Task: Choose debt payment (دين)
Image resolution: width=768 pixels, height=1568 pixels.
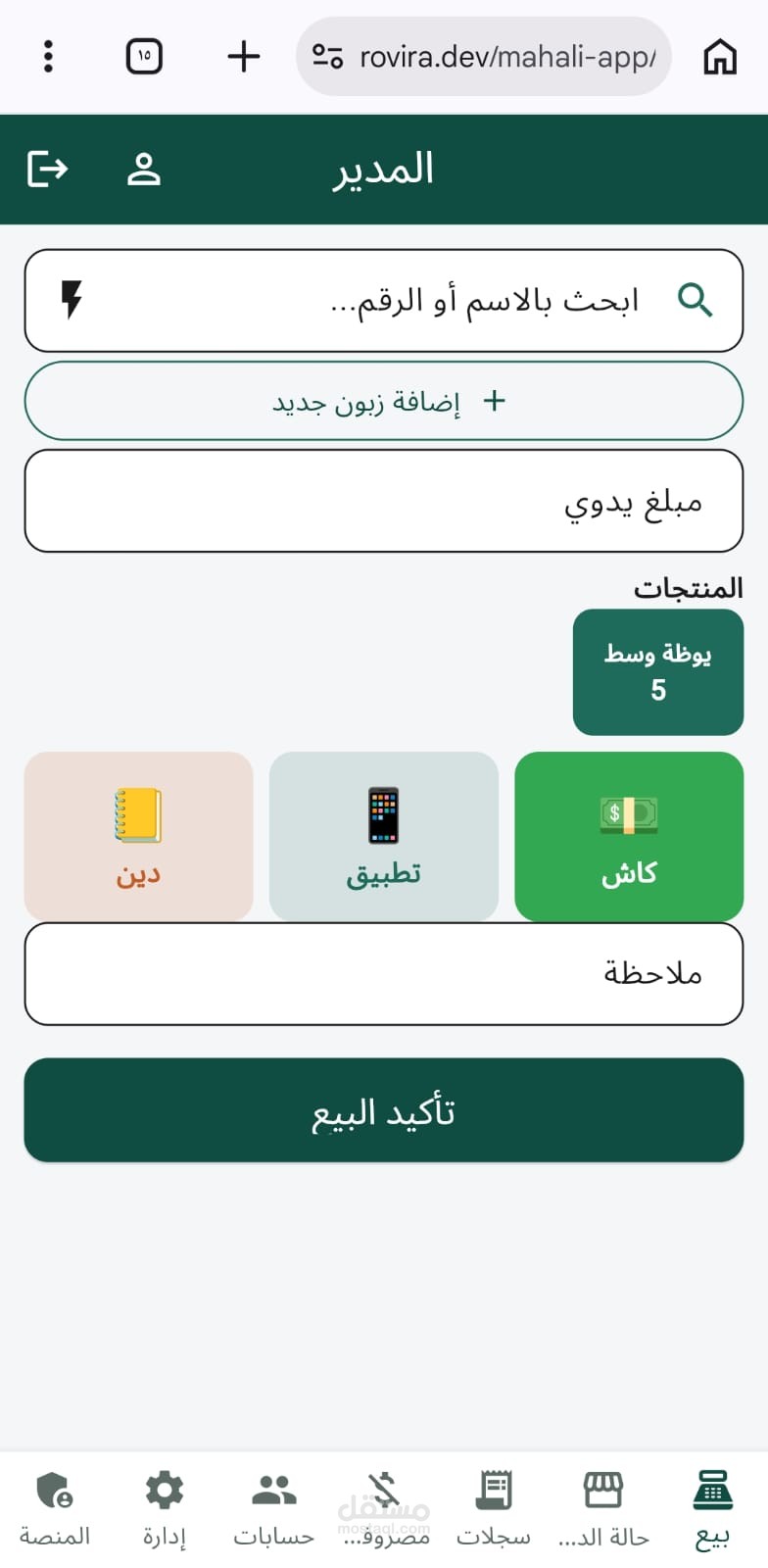Action: pos(138,836)
